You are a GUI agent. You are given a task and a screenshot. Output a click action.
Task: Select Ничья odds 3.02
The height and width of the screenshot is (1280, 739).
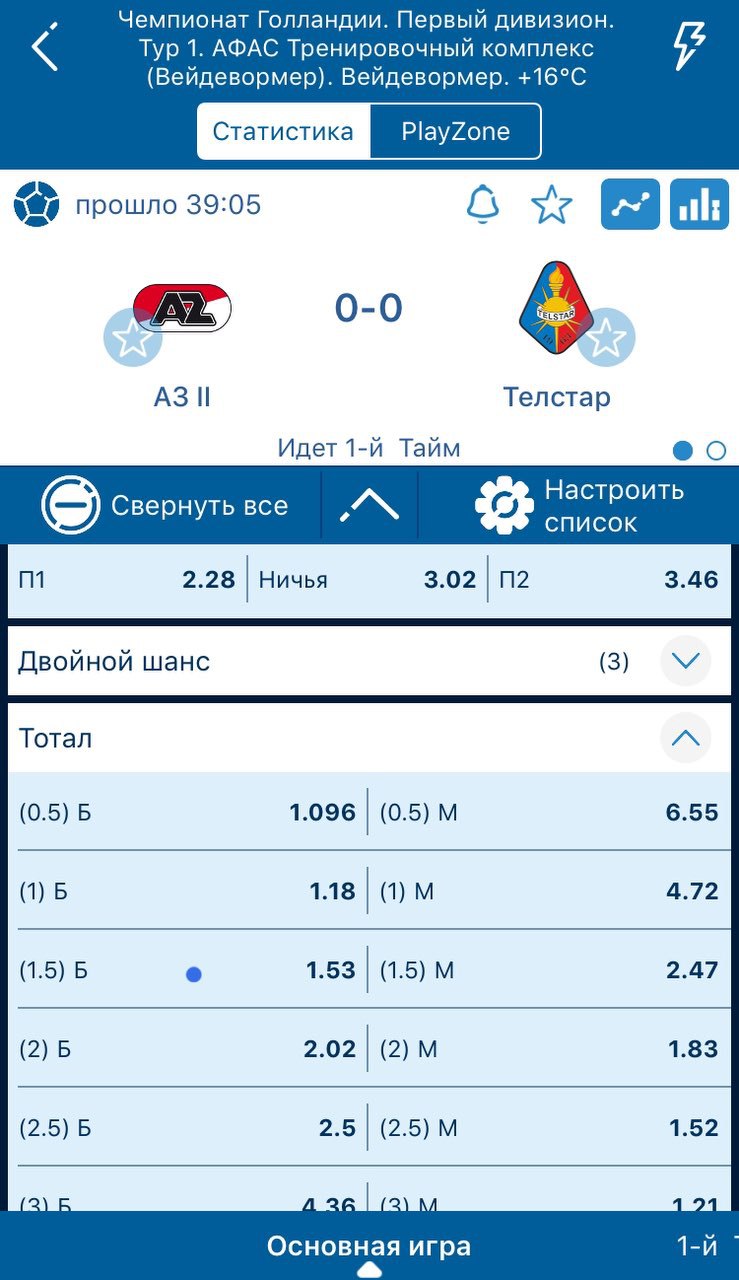point(367,580)
